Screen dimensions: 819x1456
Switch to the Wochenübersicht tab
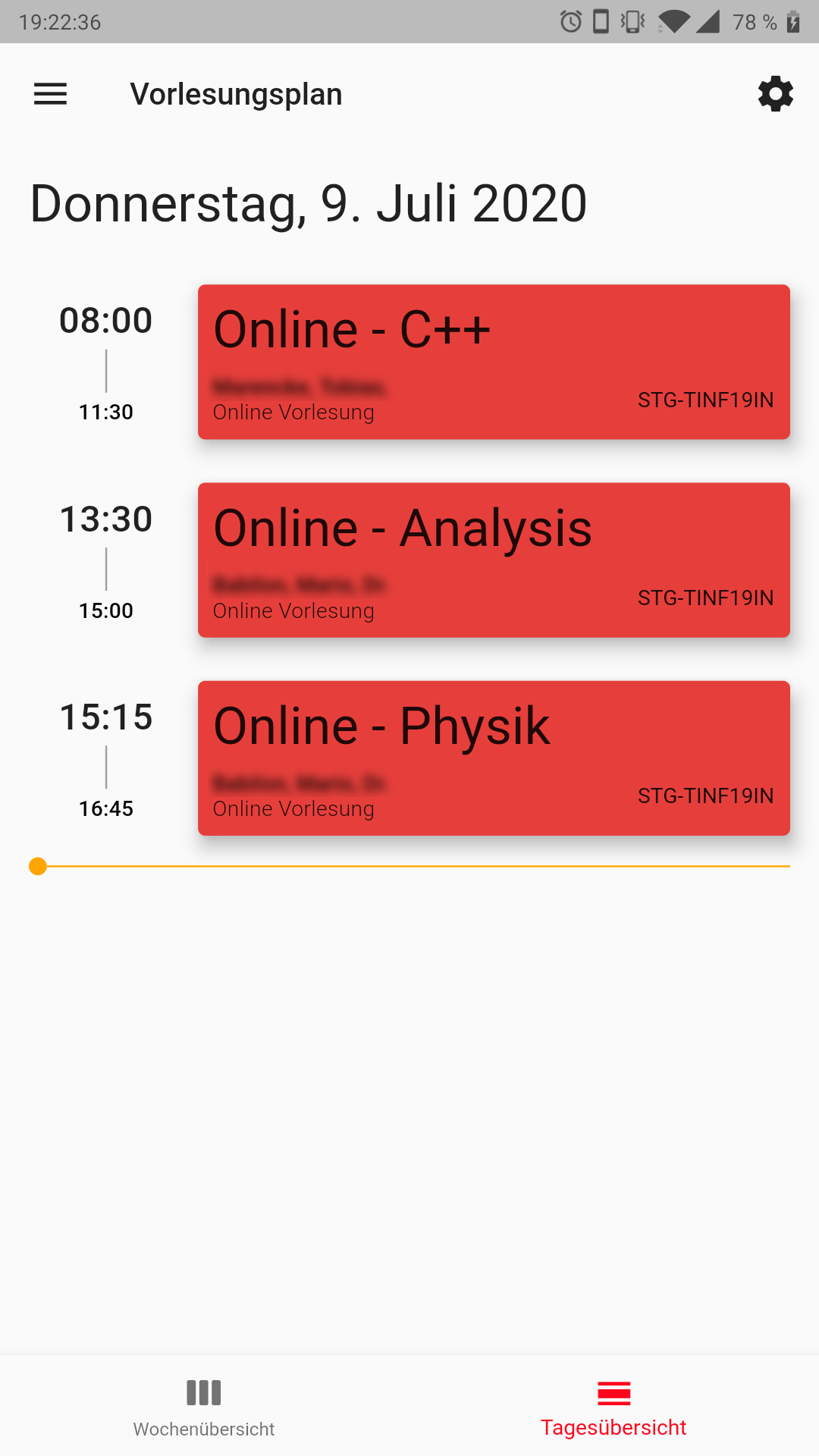204,1407
